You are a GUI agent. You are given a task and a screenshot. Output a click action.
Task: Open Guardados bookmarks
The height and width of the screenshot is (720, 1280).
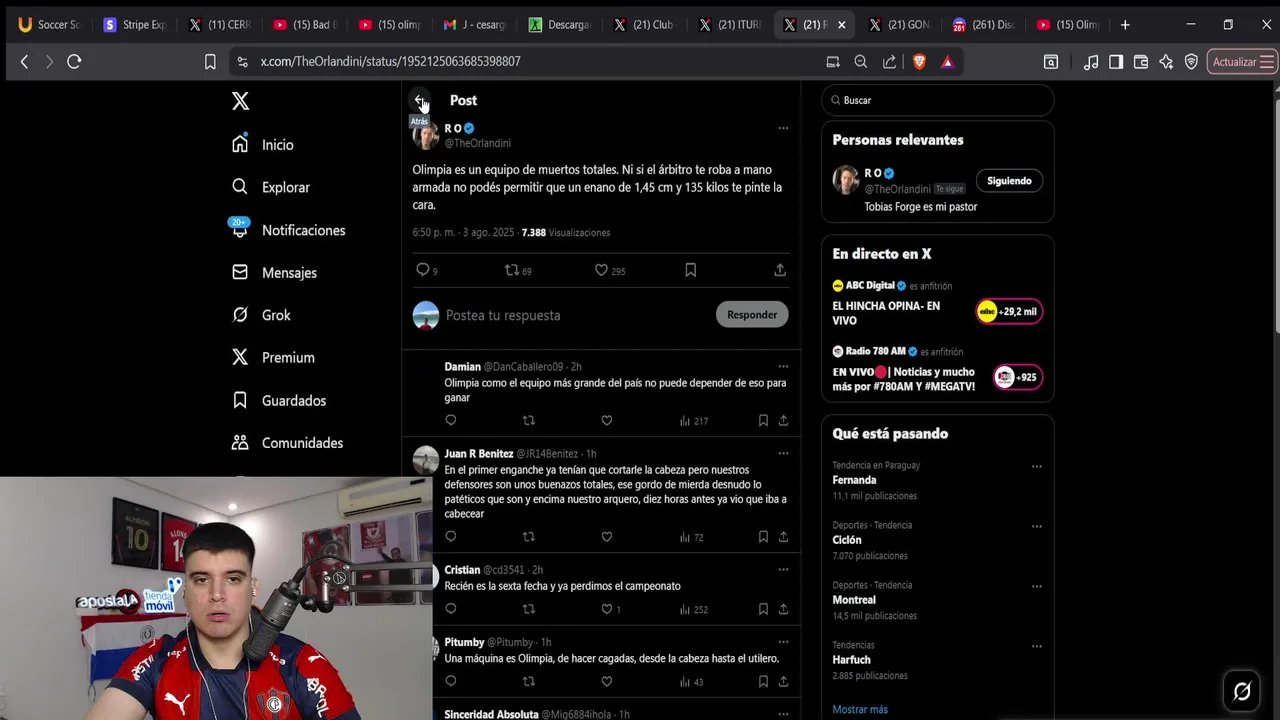pos(293,400)
